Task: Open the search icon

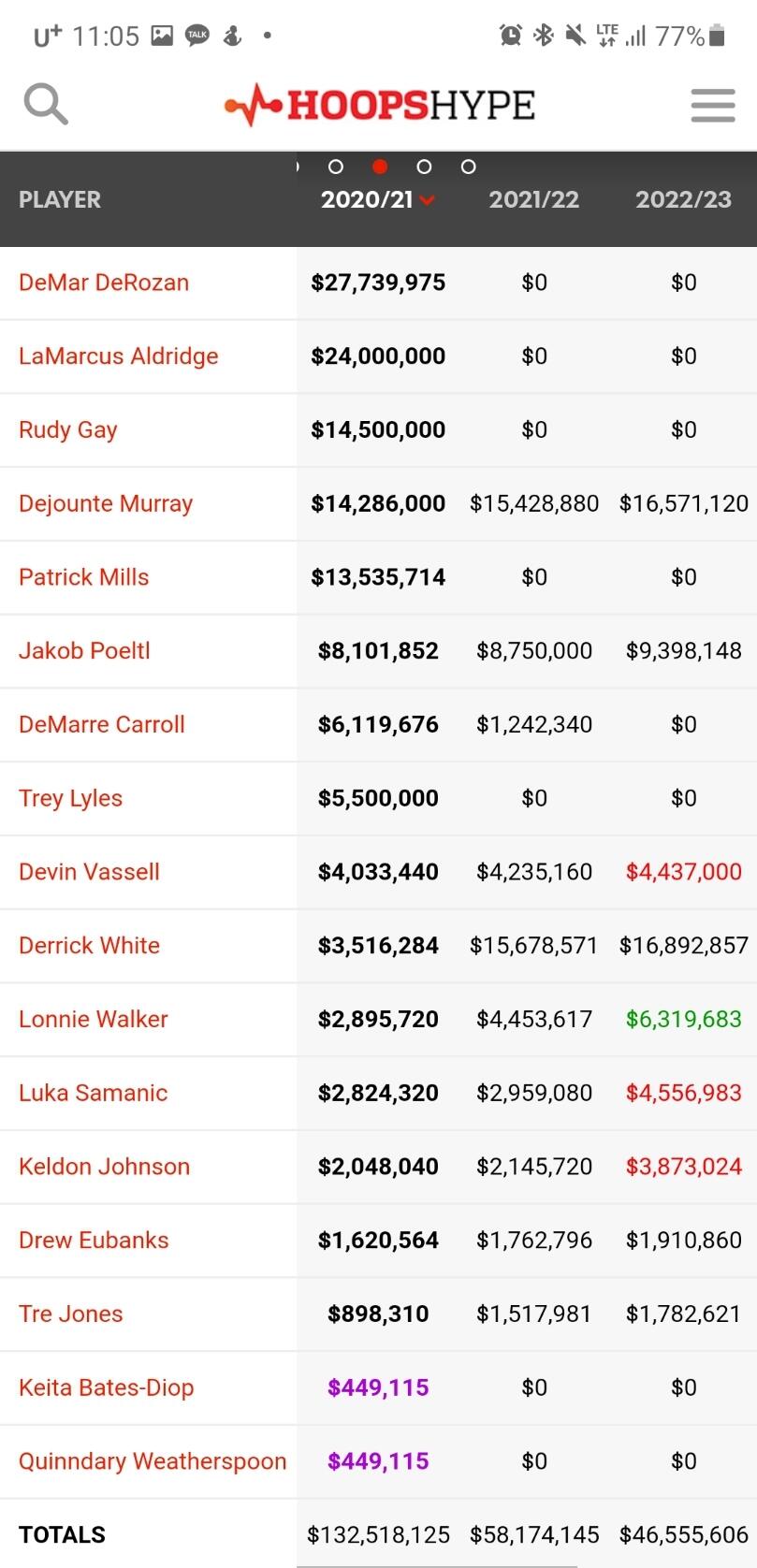Action: click(46, 104)
